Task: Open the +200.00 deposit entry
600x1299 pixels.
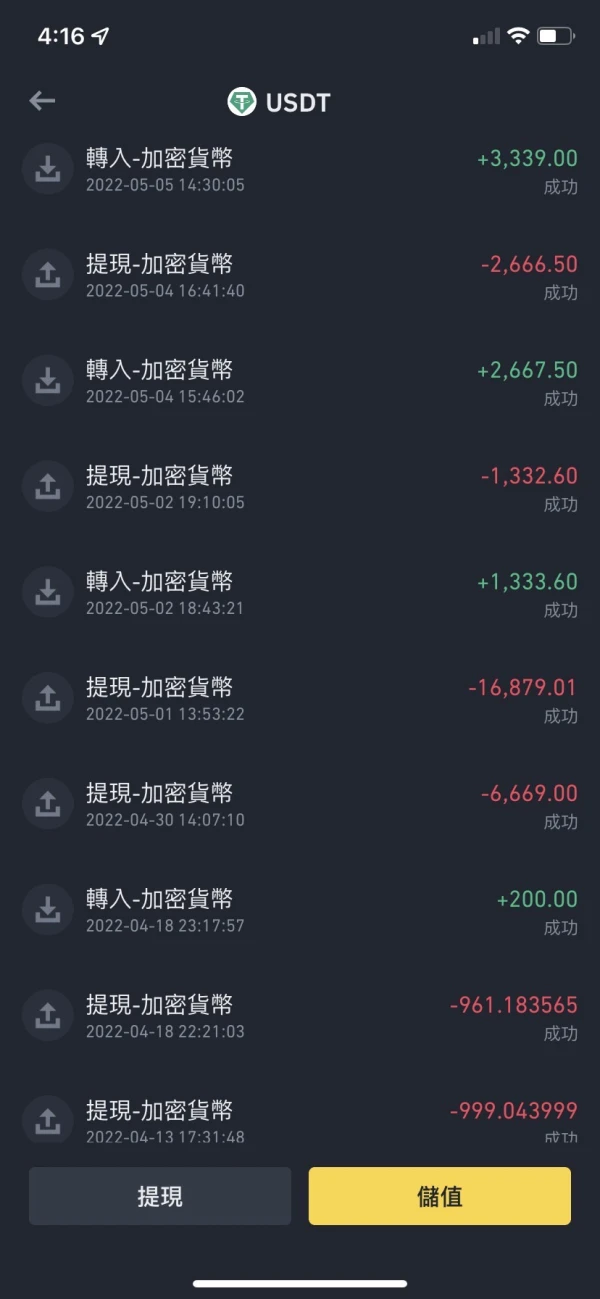Action: [300, 910]
